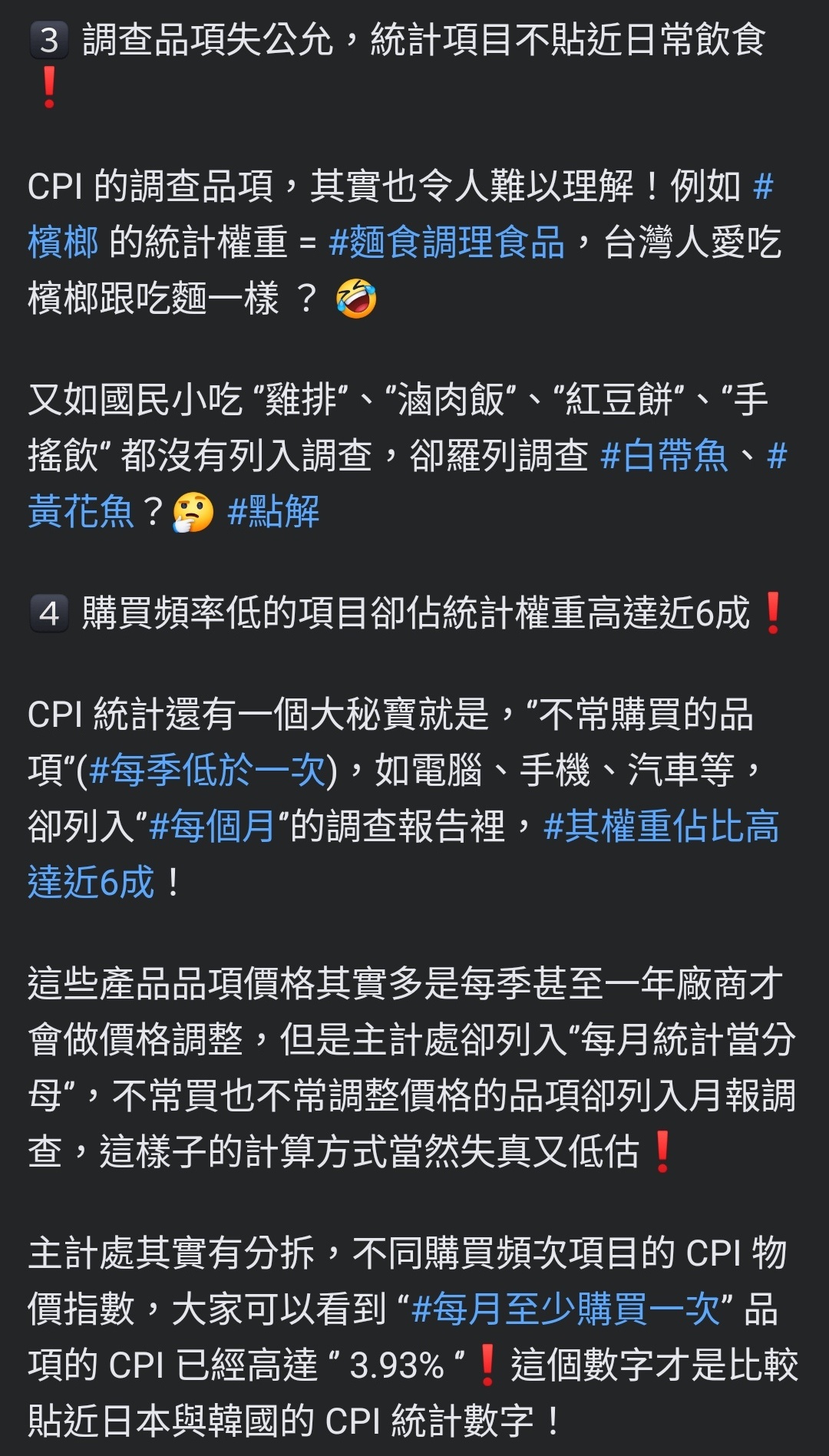Follow the #黃花魚 hashtag link
Image resolution: width=829 pixels, height=1456 pixels.
(x=81, y=511)
